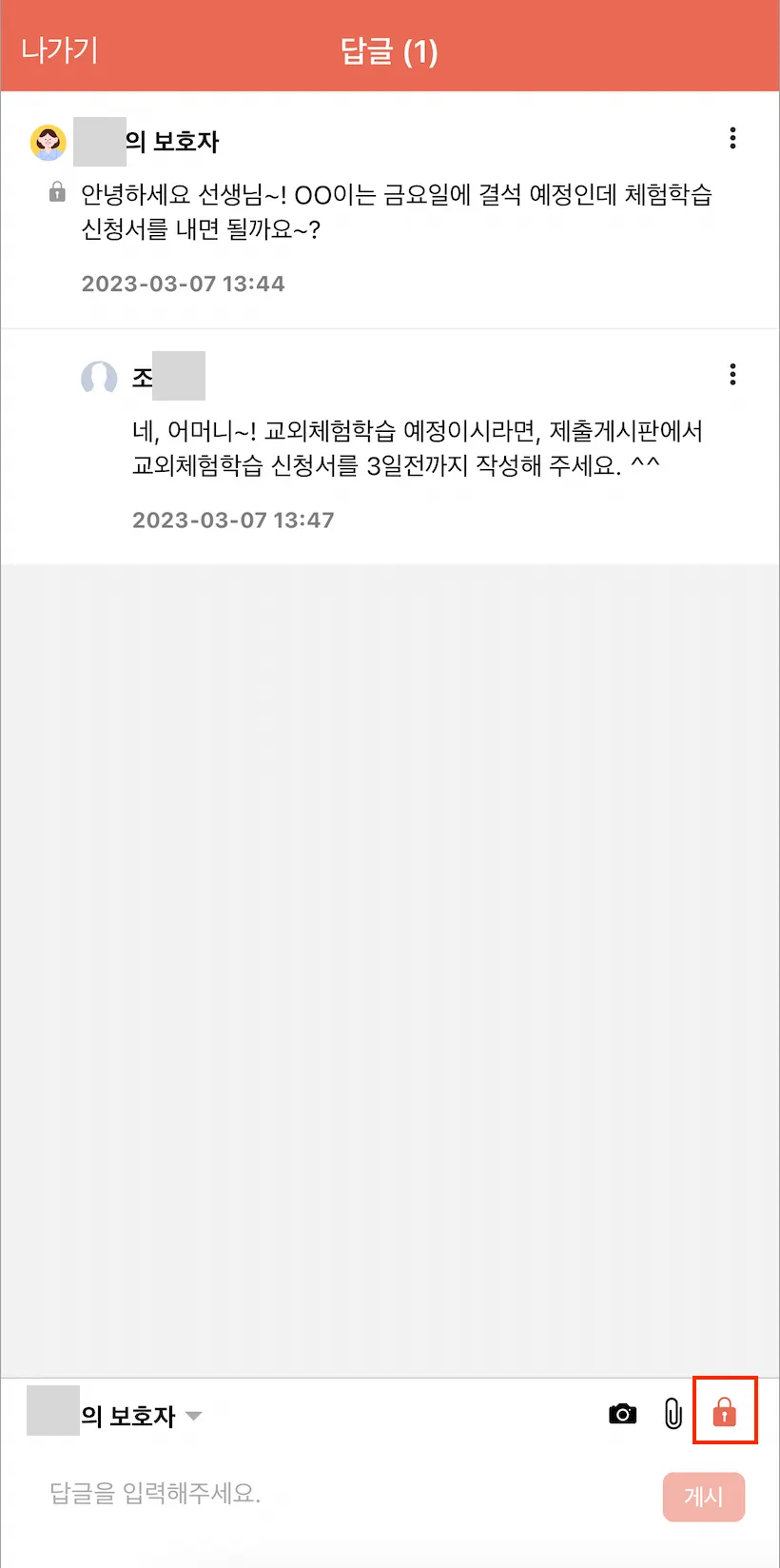
Task: Tap 나가기 to leave the replies screen
Action: pos(60,50)
